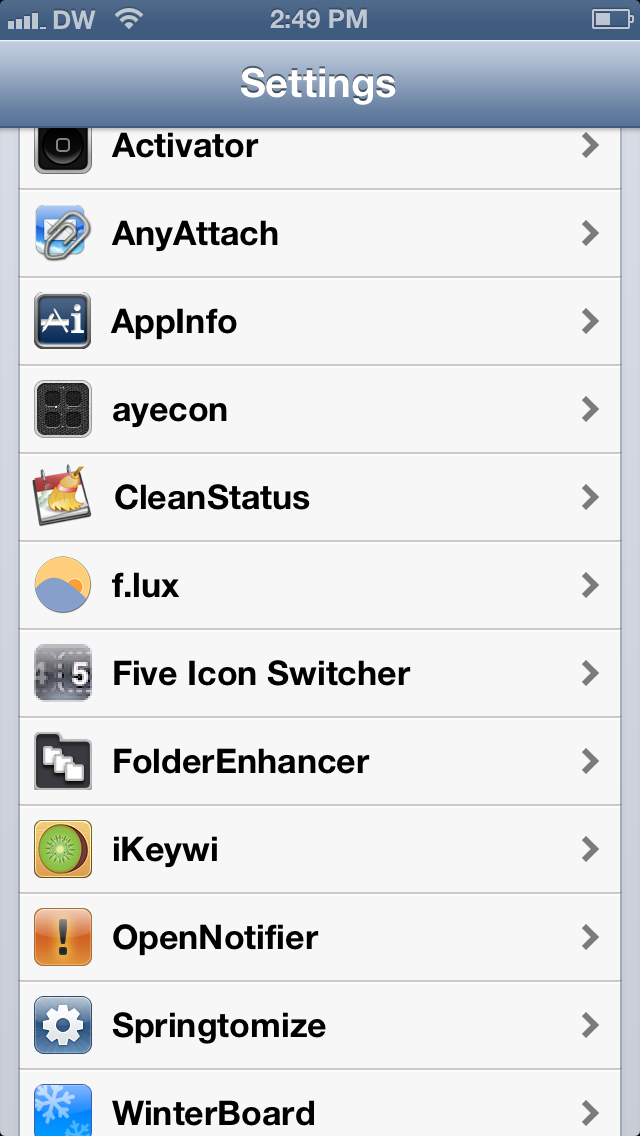This screenshot has width=640, height=1136.
Task: Go to AppInfo settings
Action: point(320,321)
